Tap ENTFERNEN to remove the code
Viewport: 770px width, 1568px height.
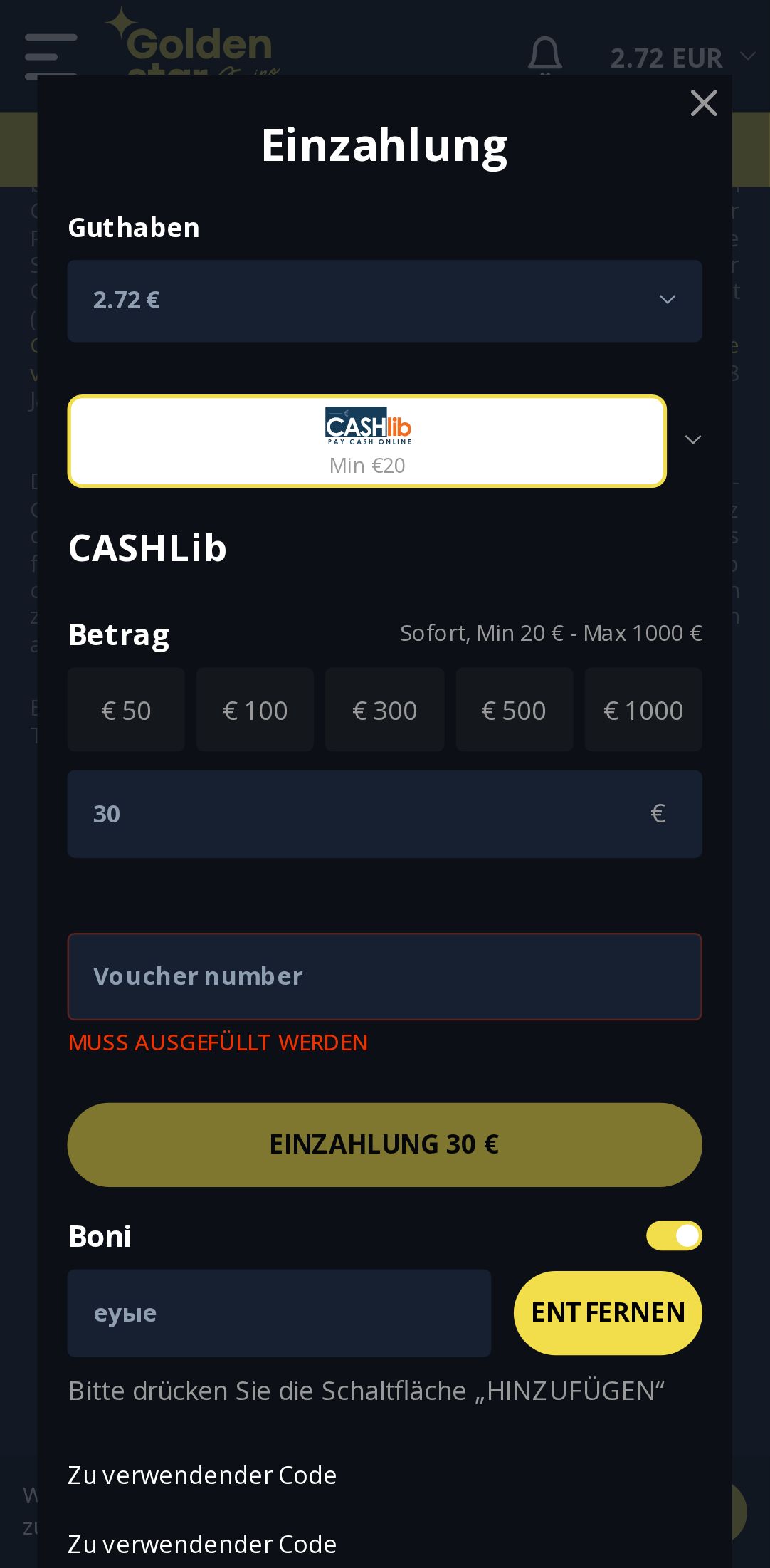[607, 1312]
